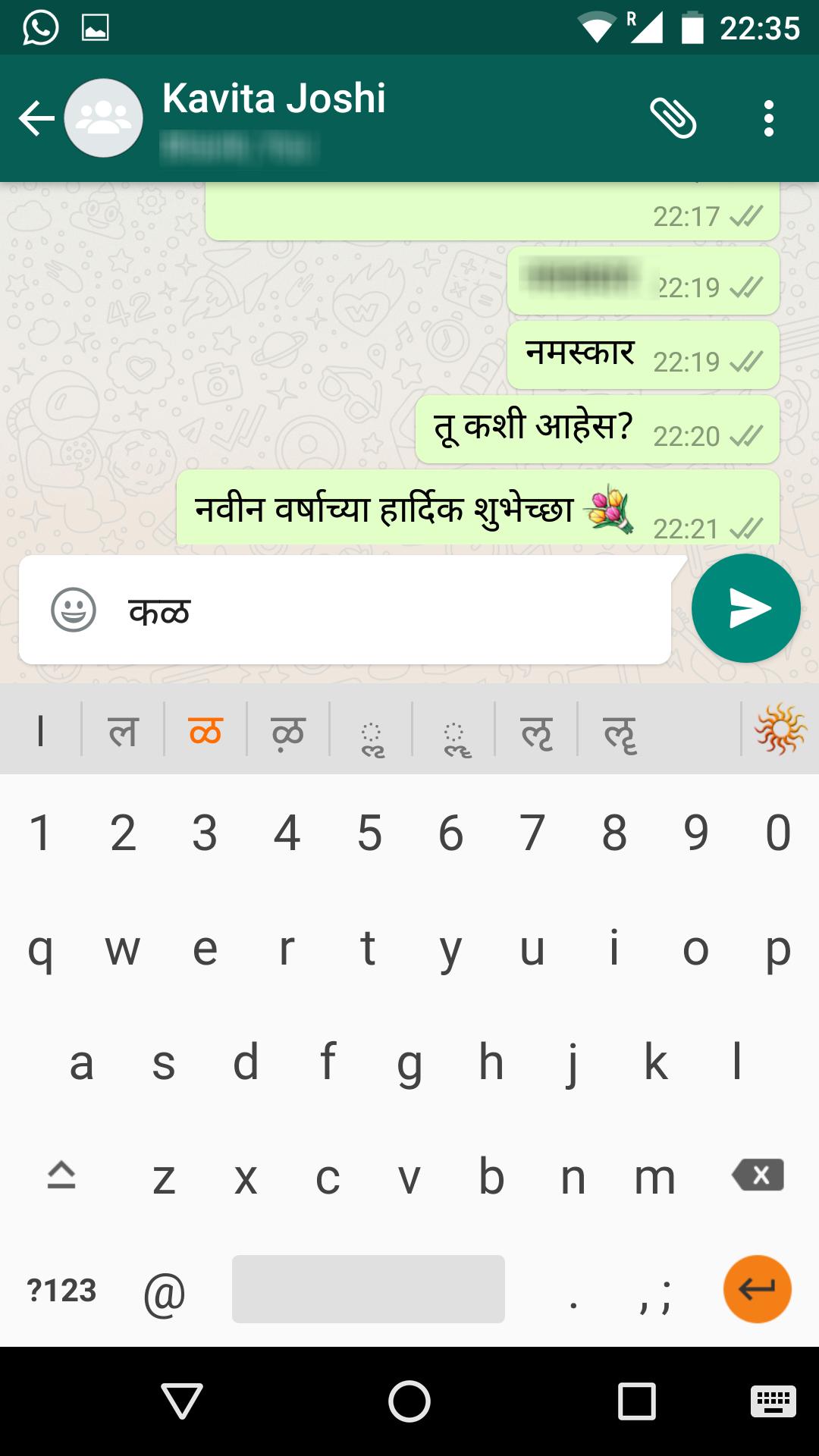Send the typed message
The width and height of the screenshot is (819, 1456).
(745, 608)
